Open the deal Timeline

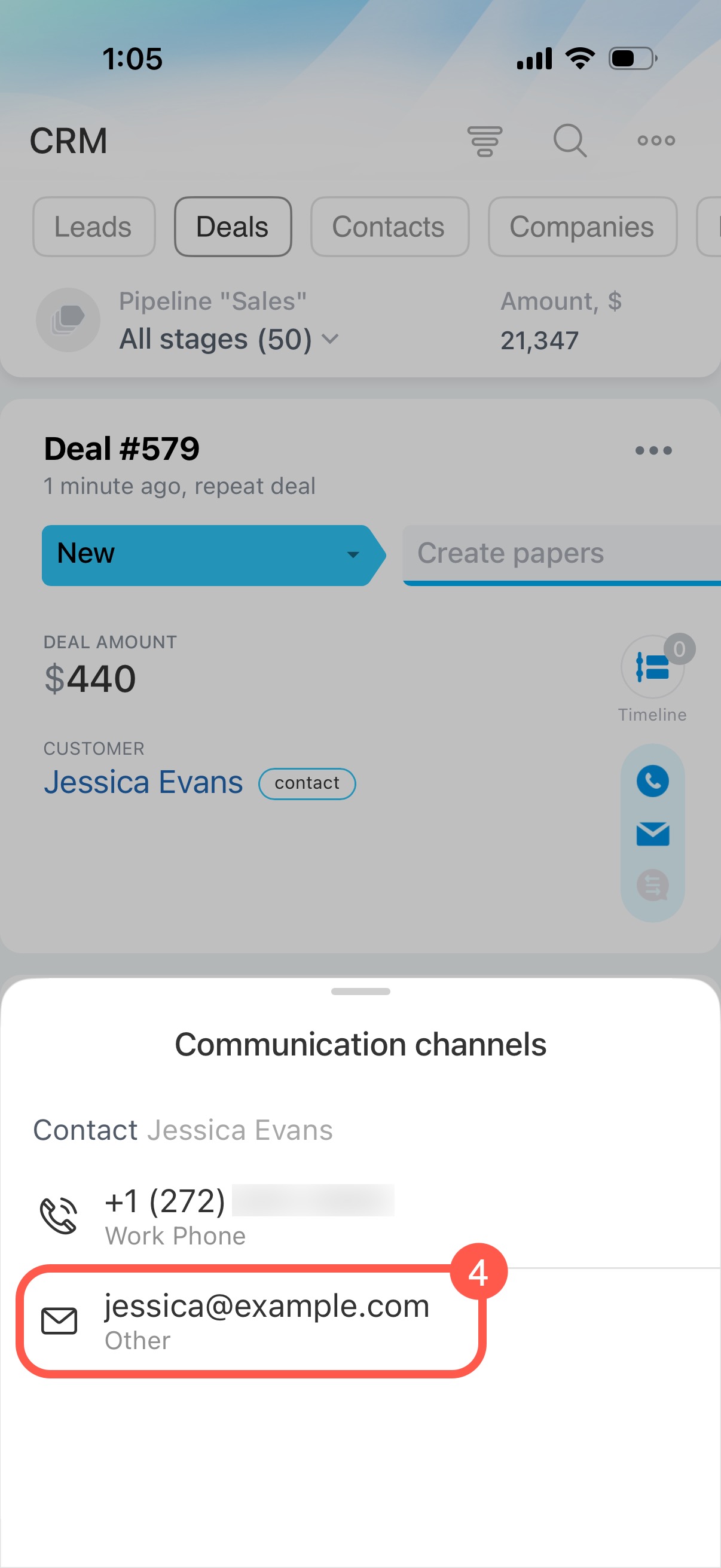[x=652, y=667]
